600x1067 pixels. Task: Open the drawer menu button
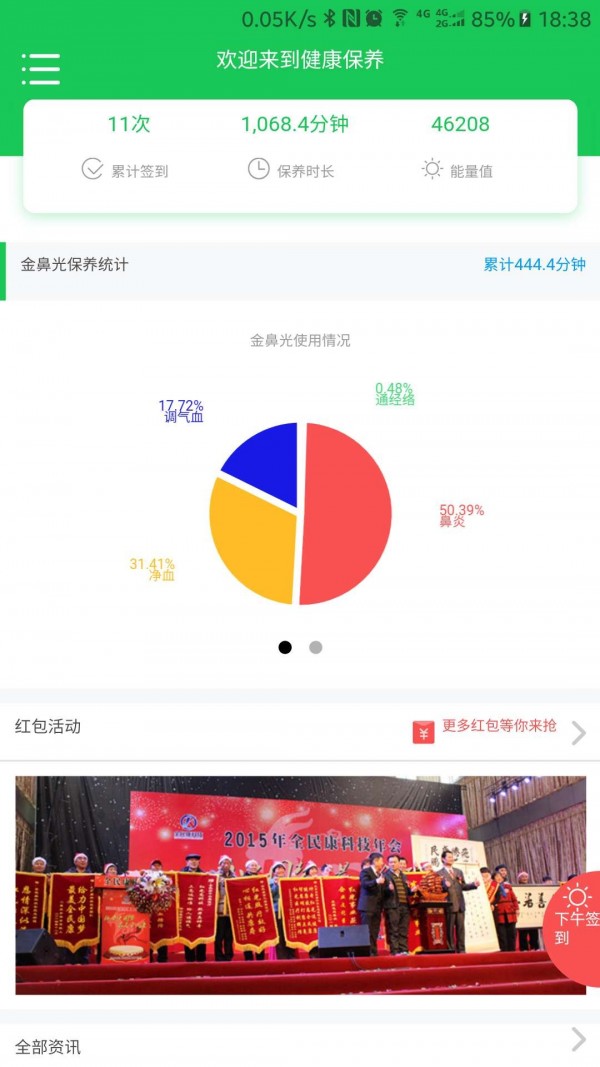point(41,68)
